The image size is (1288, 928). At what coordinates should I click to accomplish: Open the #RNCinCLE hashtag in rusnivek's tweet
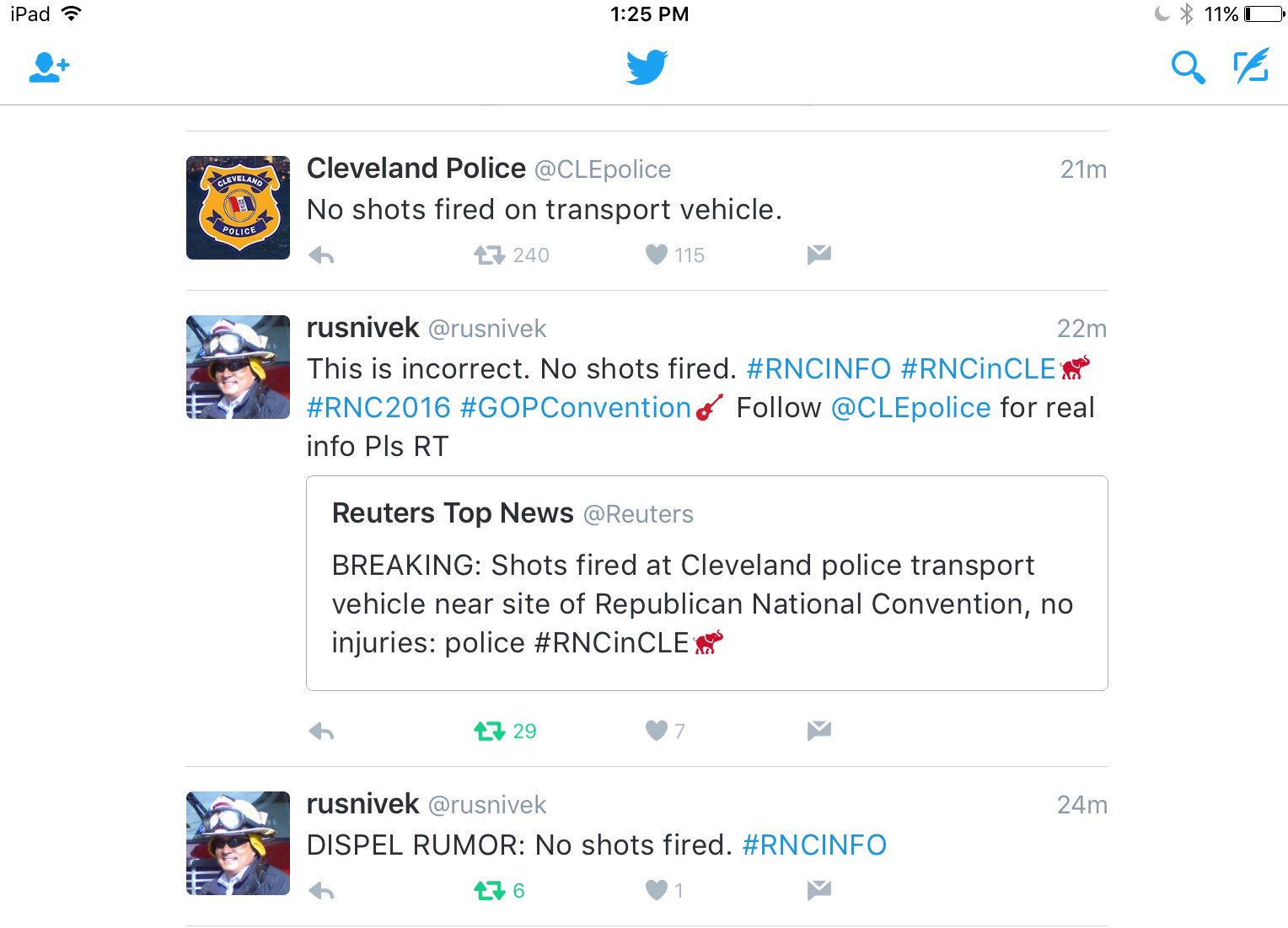pos(978,369)
